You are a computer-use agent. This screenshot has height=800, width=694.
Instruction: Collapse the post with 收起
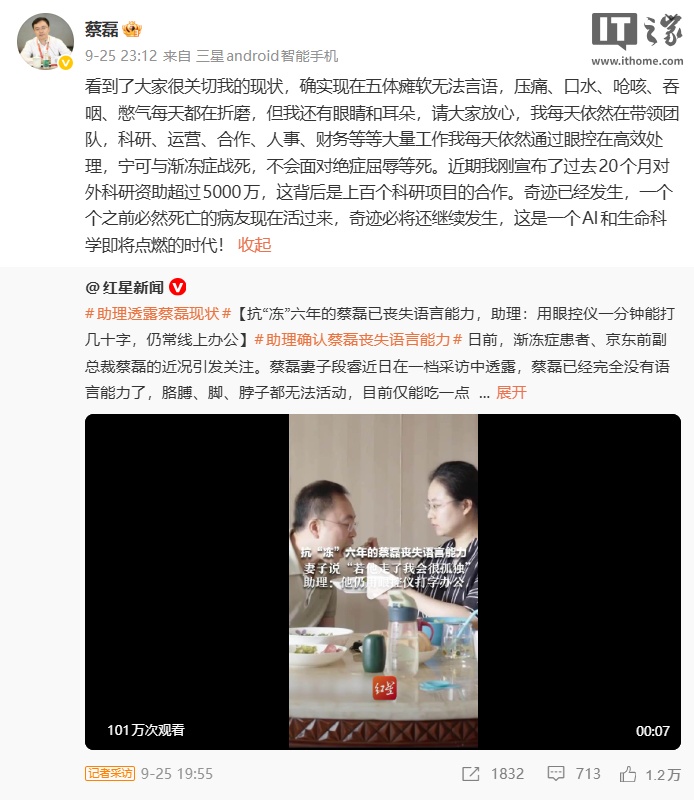click(x=254, y=245)
